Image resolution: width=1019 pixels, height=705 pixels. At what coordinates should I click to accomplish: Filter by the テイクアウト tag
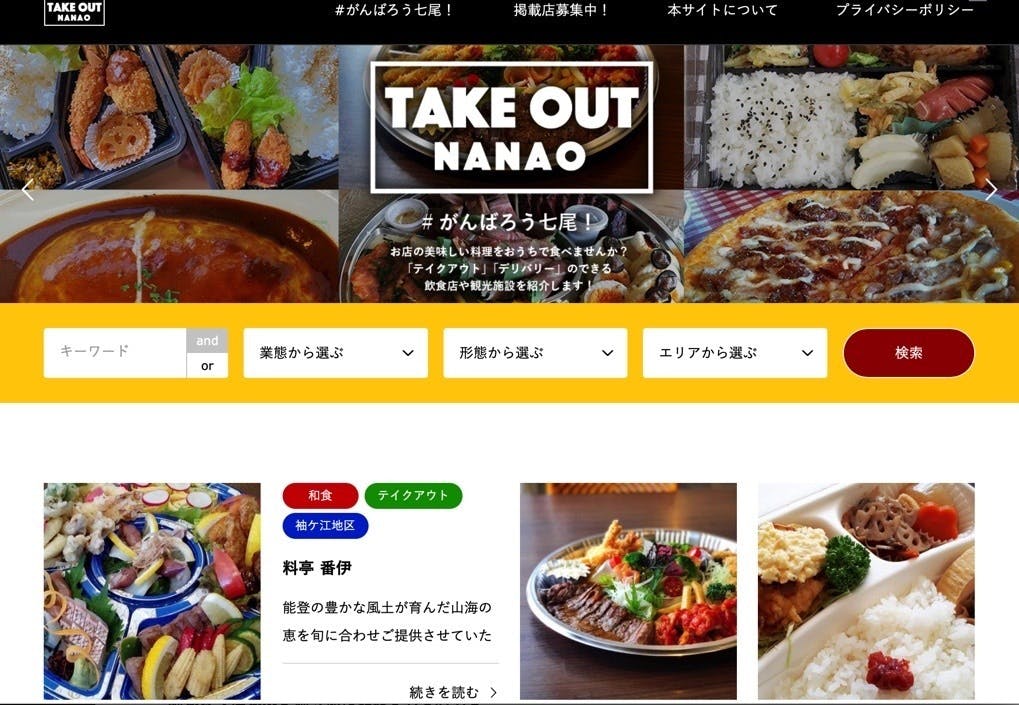(x=413, y=495)
